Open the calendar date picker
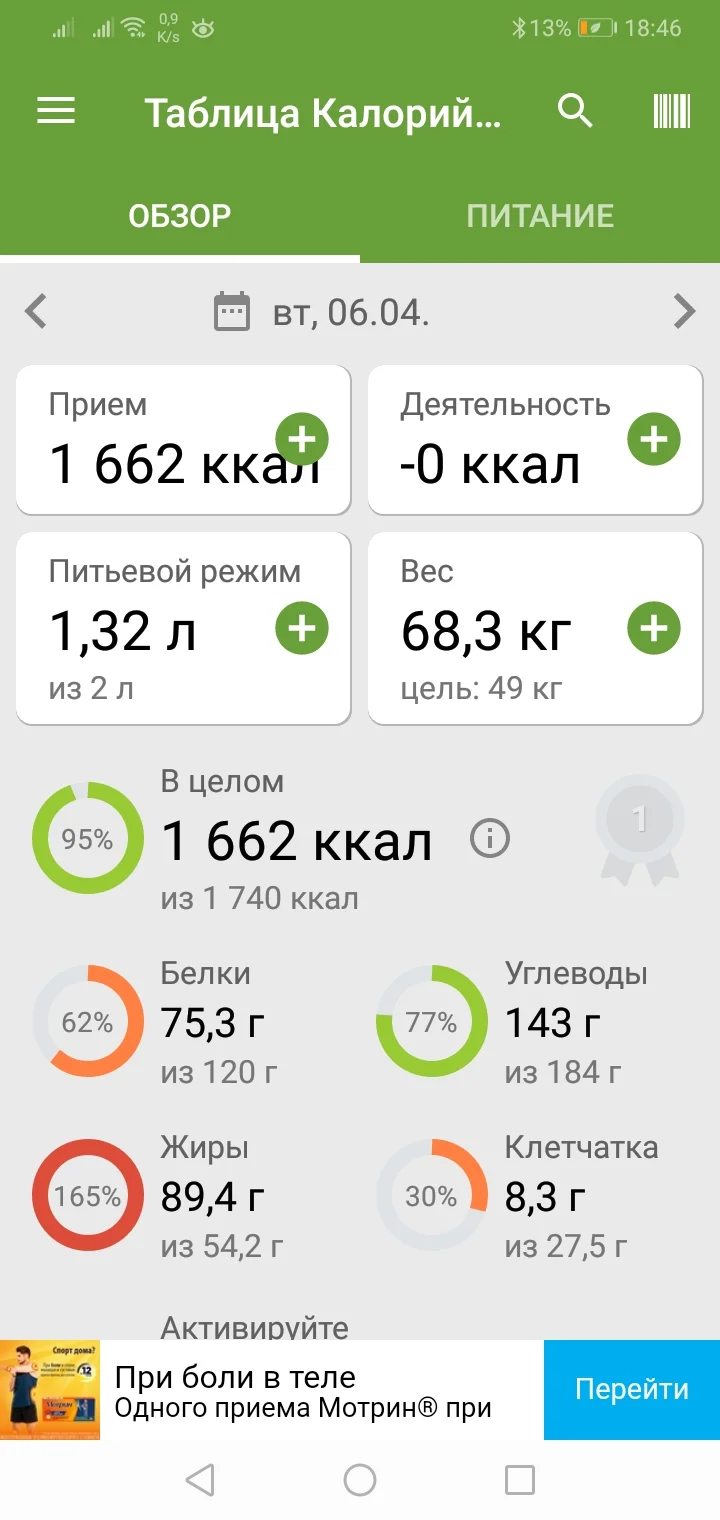This screenshot has height=1520, width=720. (x=232, y=311)
